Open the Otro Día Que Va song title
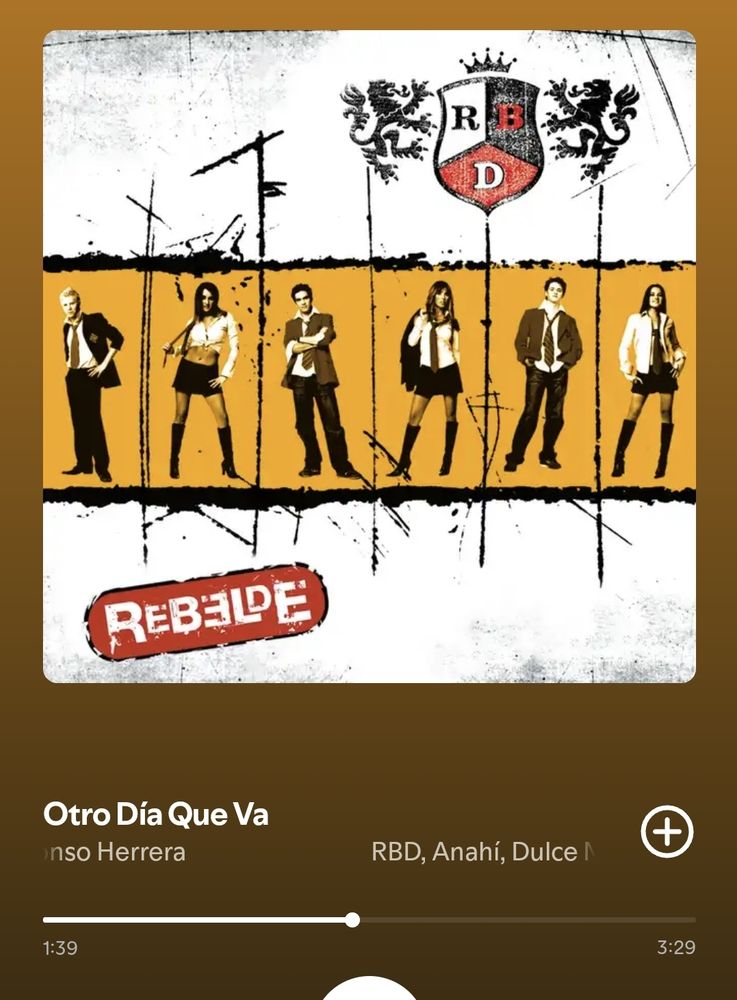This screenshot has height=1000, width=737. 156,815
